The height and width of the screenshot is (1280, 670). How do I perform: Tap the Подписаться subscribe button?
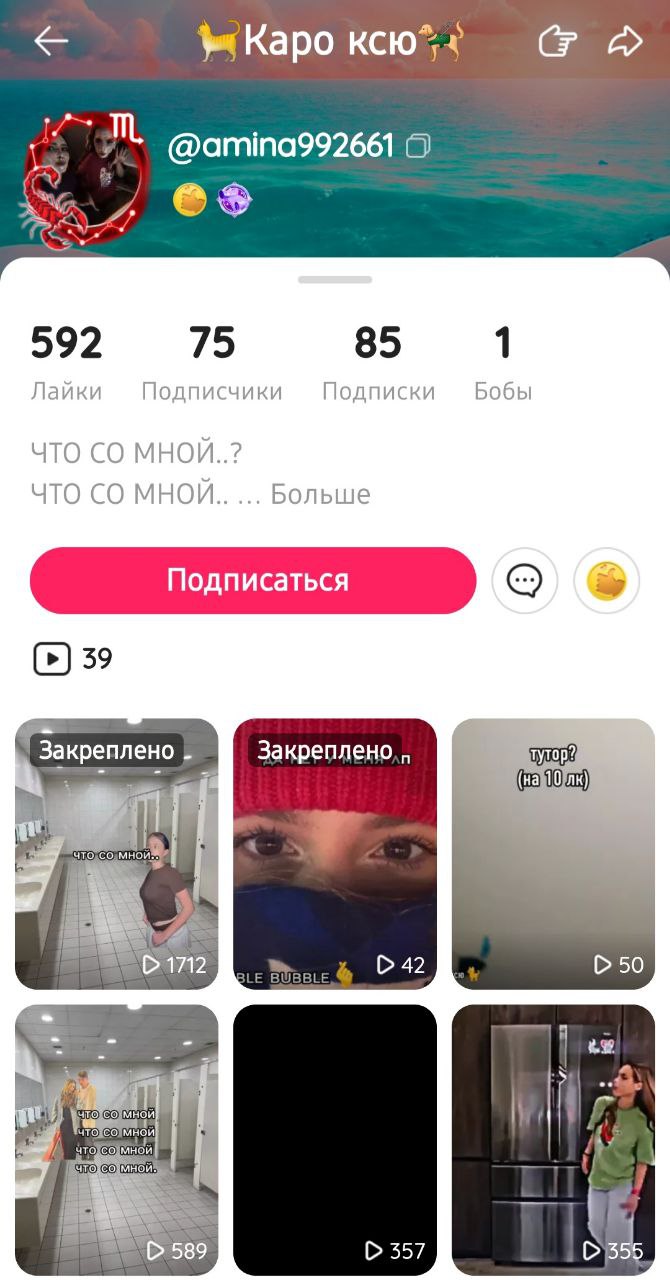(253, 580)
